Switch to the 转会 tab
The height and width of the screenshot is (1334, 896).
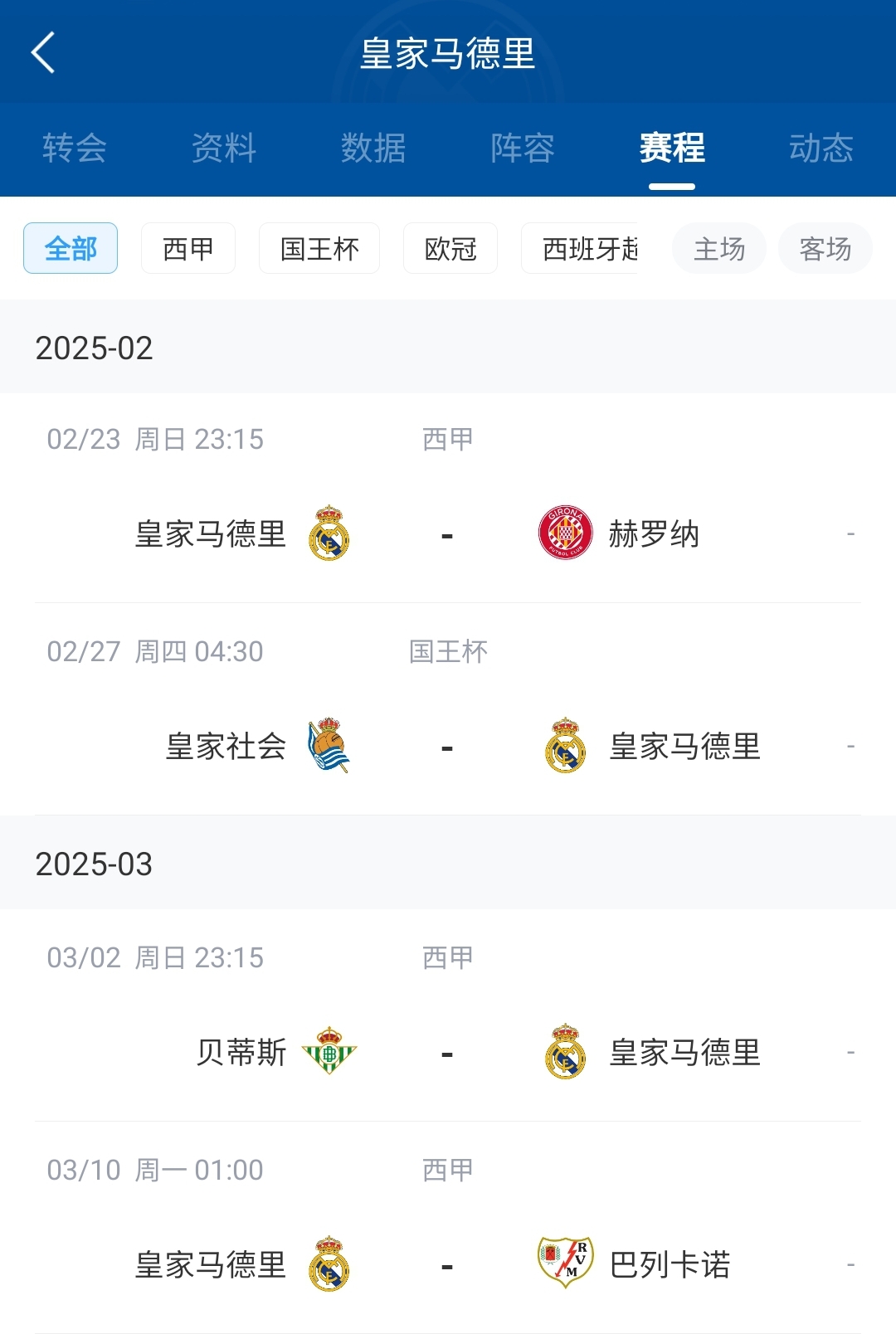(75, 148)
